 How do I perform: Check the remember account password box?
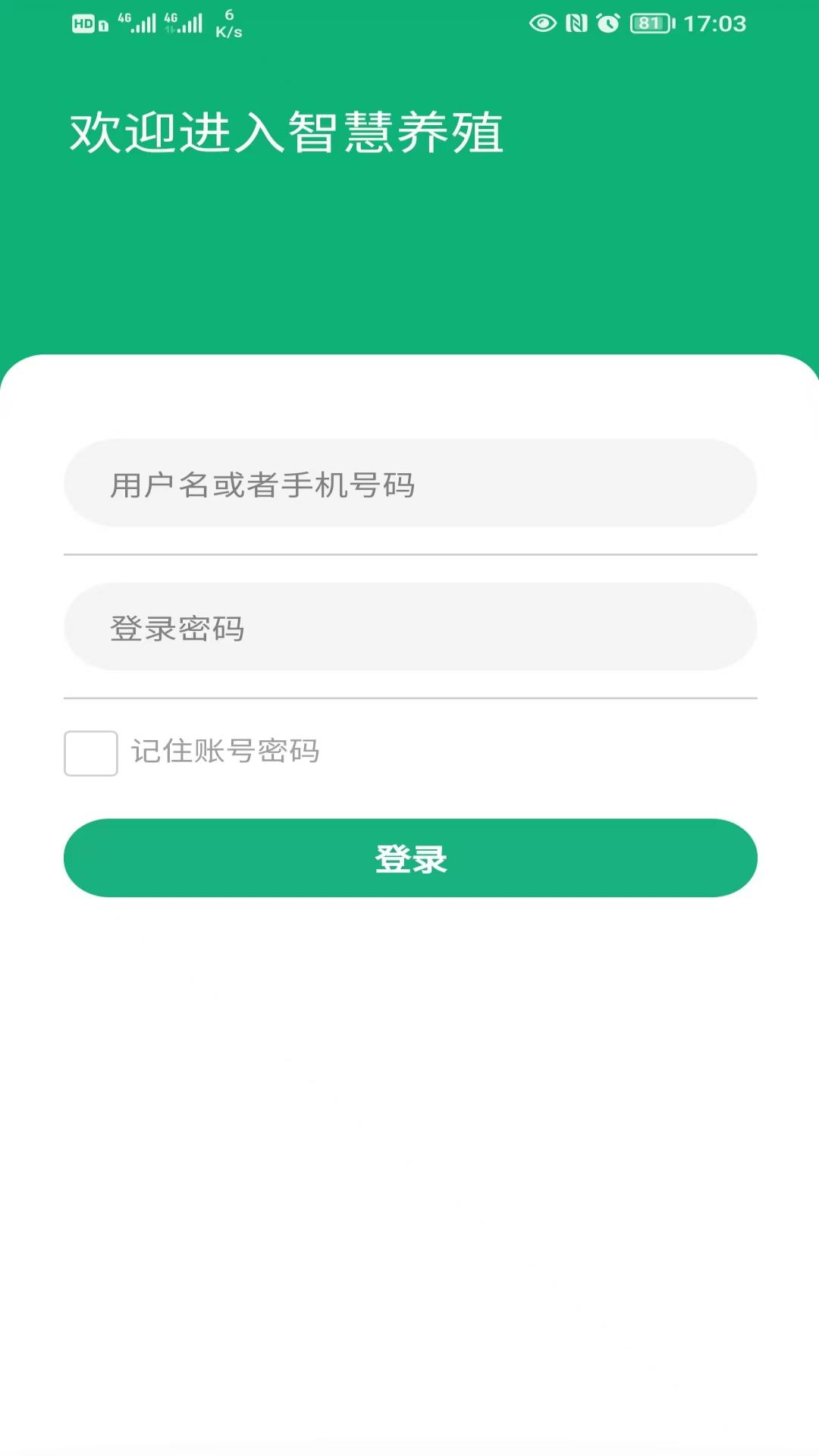pyautogui.click(x=91, y=753)
